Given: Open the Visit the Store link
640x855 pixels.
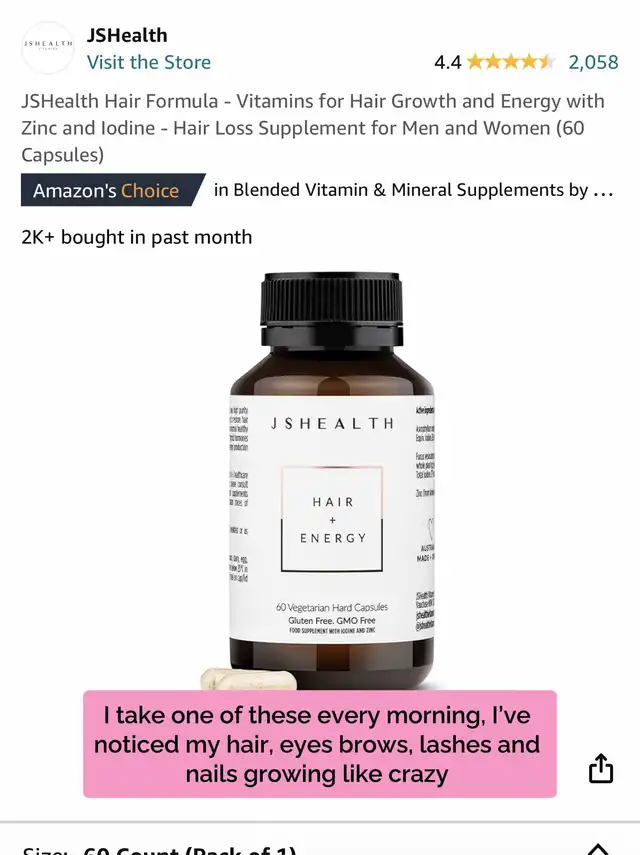Looking at the screenshot, I should click(149, 62).
